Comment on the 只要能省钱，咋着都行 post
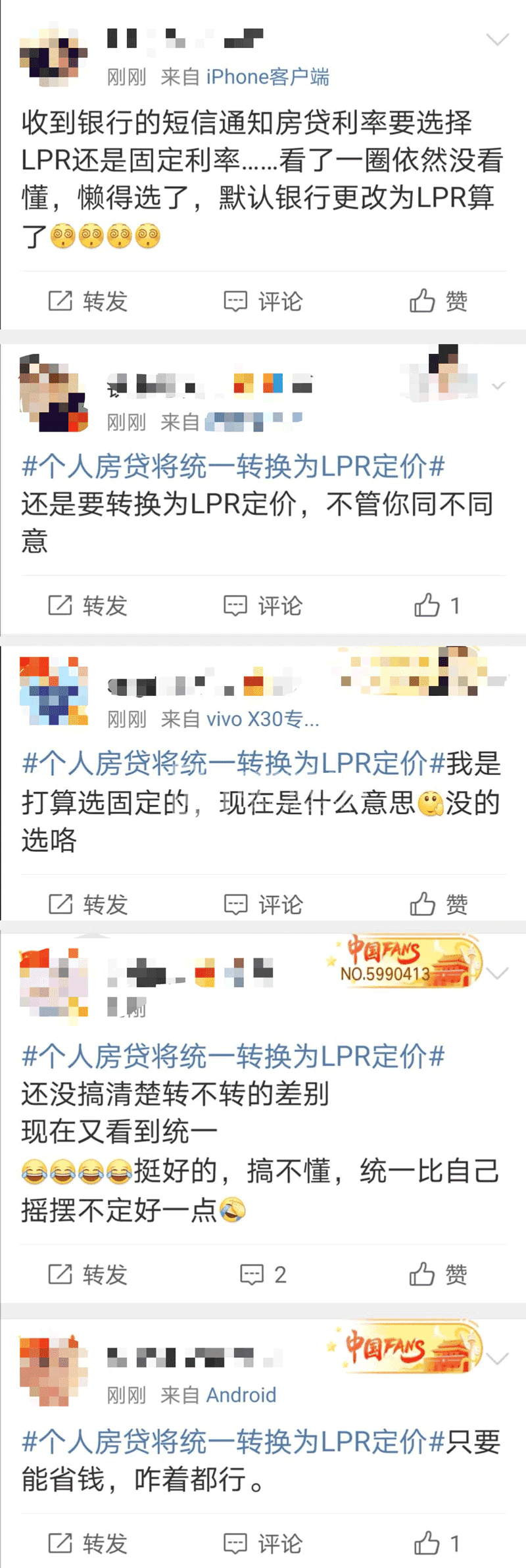Screen dimensions: 526x1568 (263, 1543)
